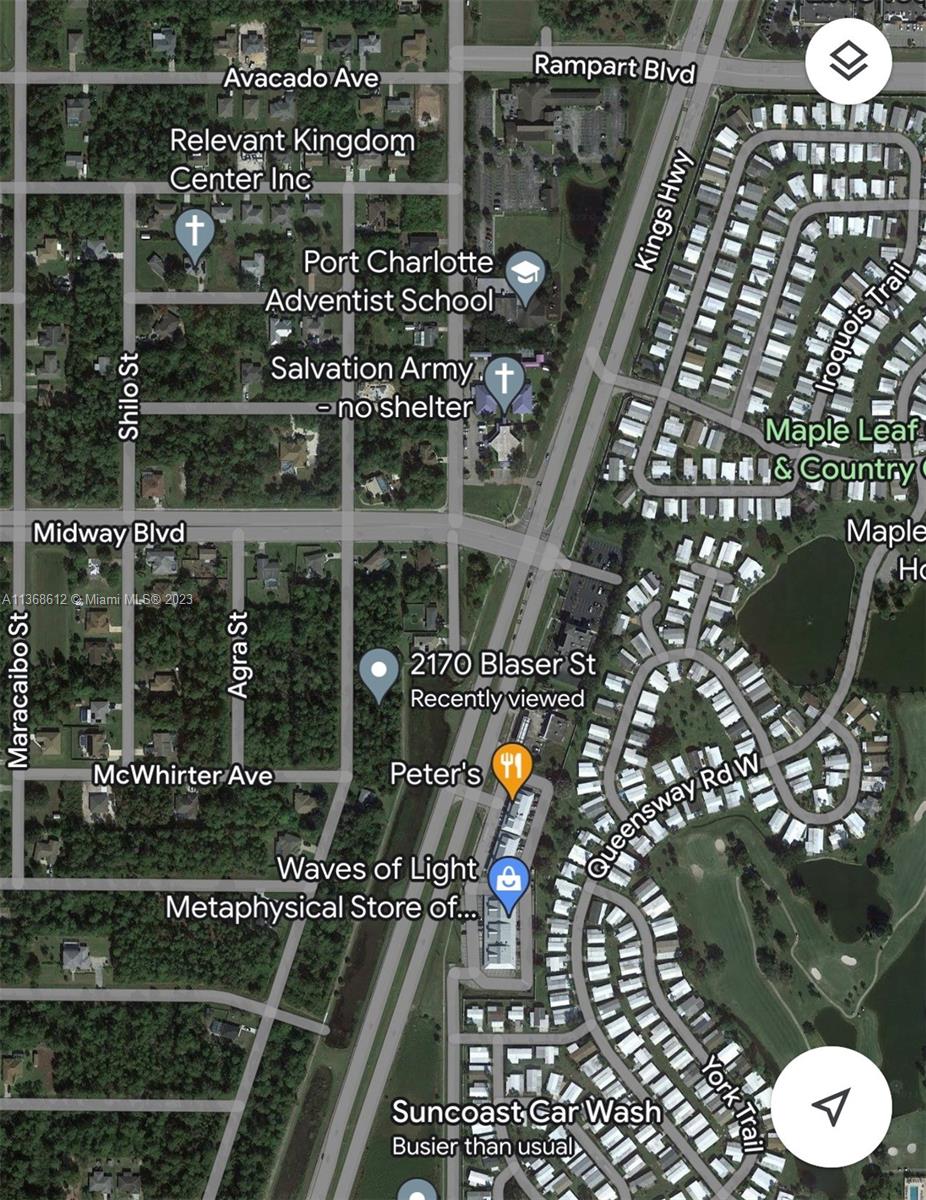Open Port Charlotte Adventist School marker
This screenshot has width=926, height=1200.
(x=524, y=273)
